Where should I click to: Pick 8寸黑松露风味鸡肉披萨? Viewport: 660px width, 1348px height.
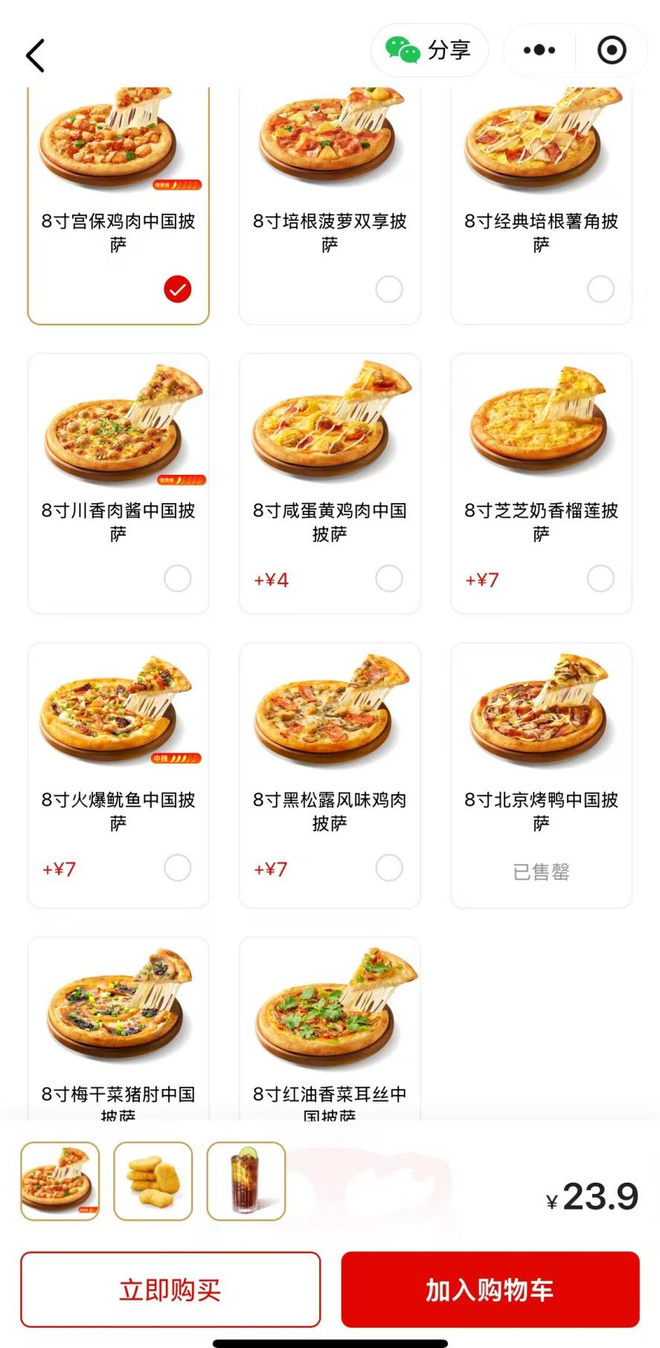coord(389,867)
